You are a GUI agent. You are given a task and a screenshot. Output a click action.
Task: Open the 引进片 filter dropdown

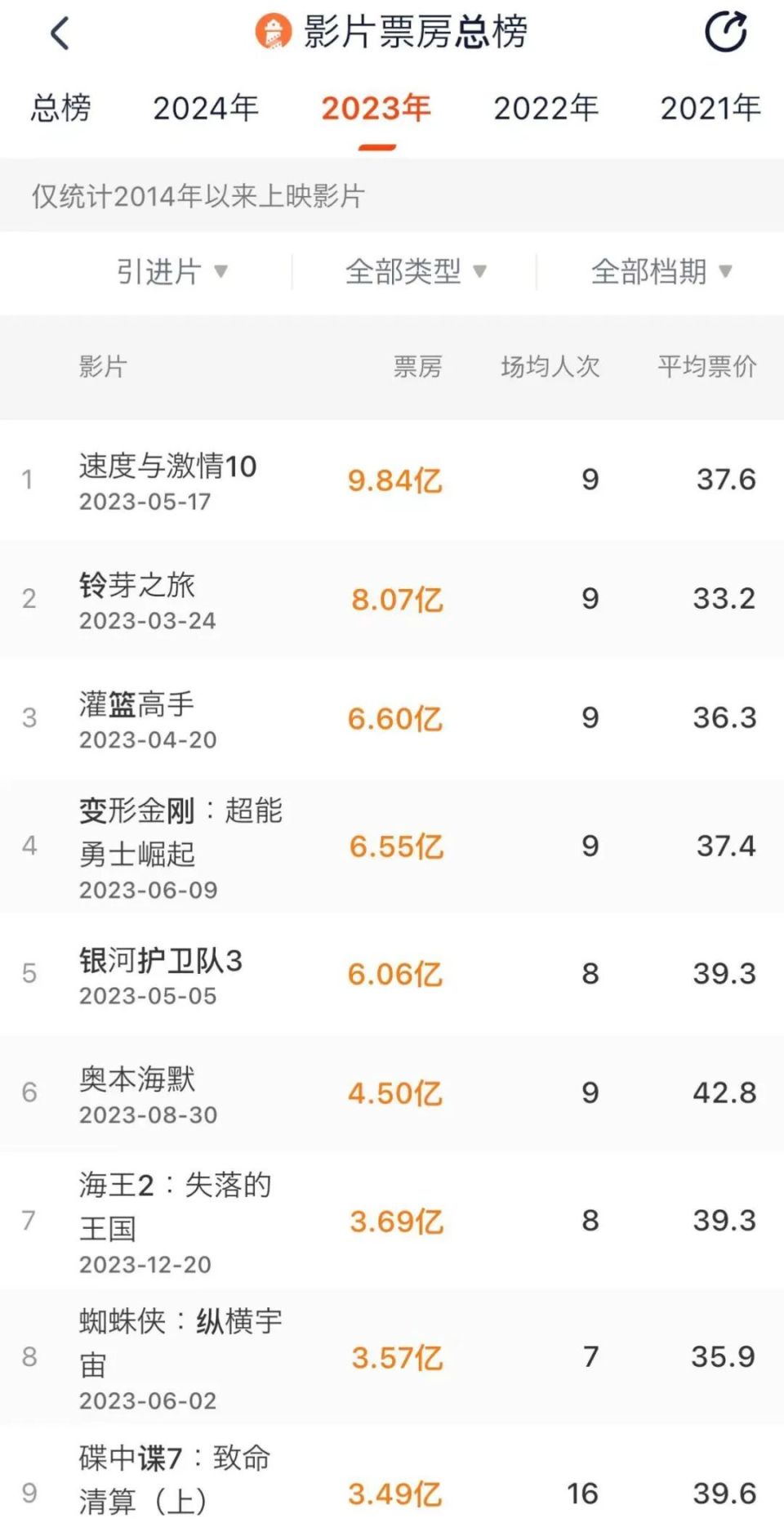pyautogui.click(x=171, y=272)
